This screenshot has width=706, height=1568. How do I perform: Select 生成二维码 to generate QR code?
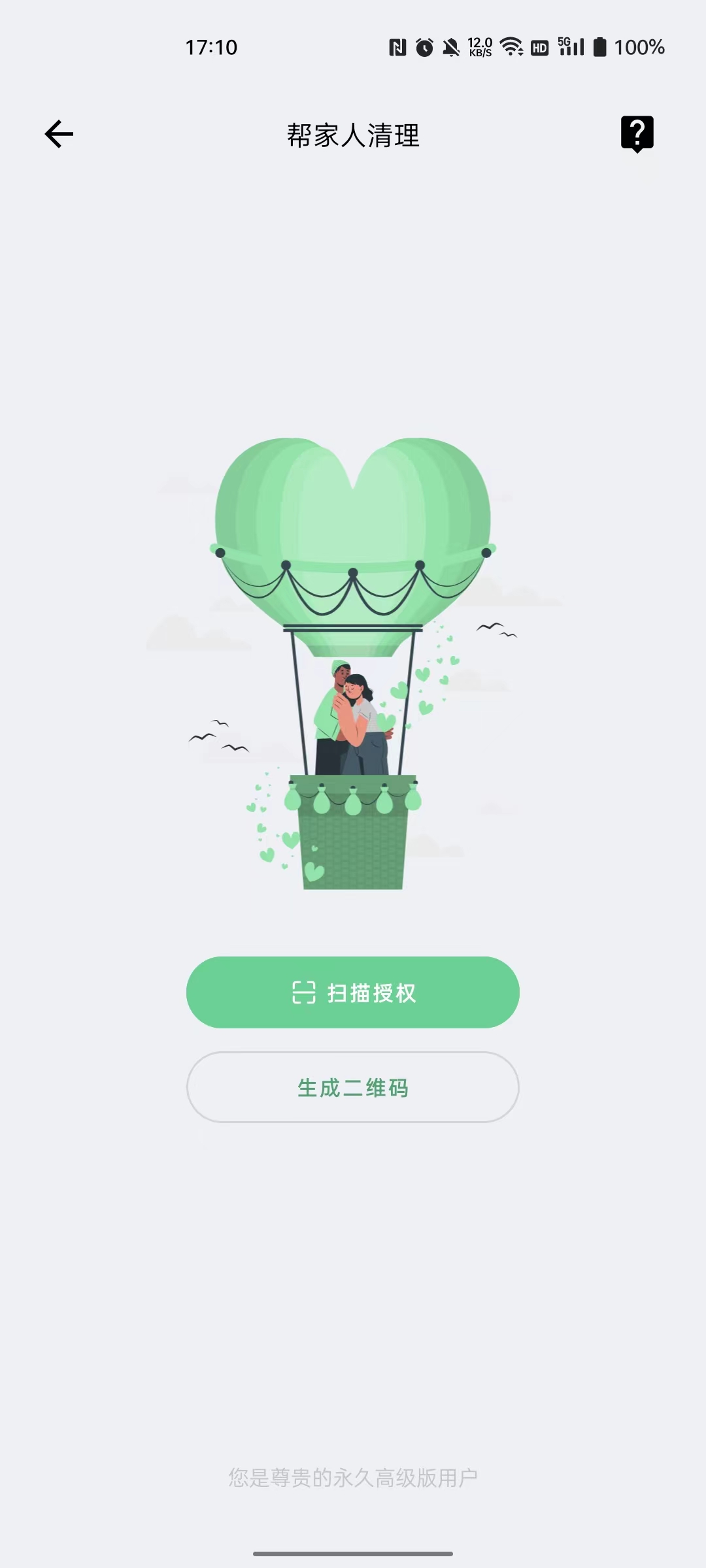tap(353, 1087)
